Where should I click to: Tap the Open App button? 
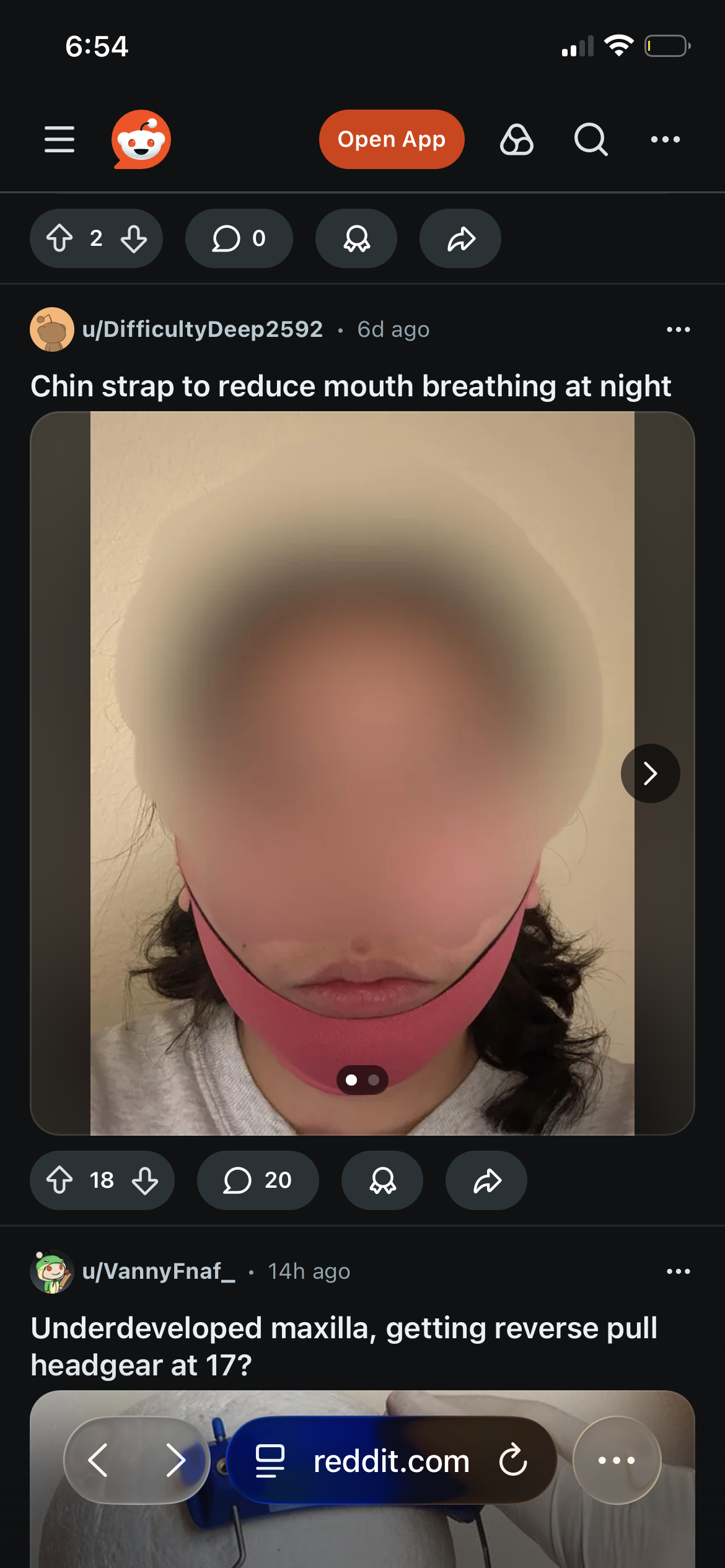pyautogui.click(x=392, y=139)
